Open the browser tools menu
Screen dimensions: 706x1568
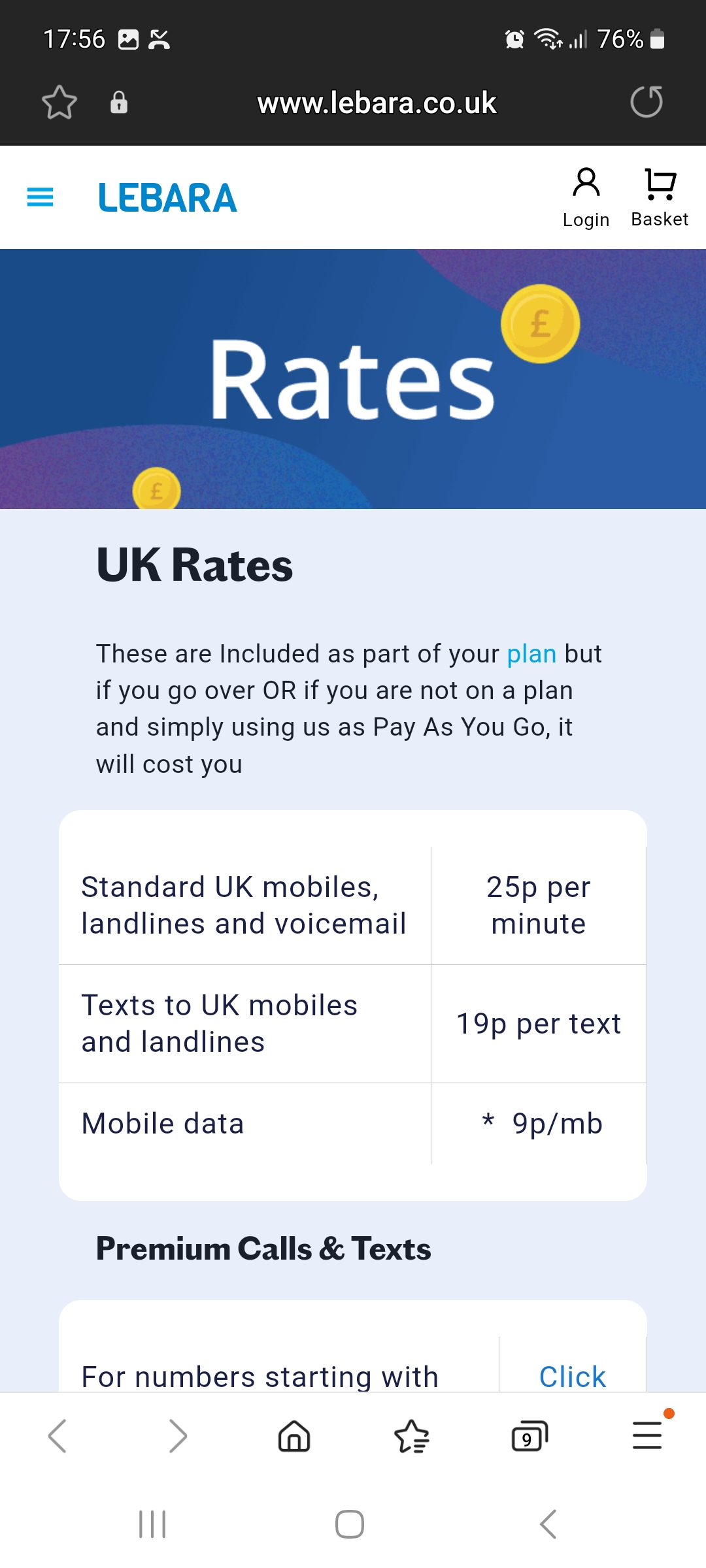647,1435
